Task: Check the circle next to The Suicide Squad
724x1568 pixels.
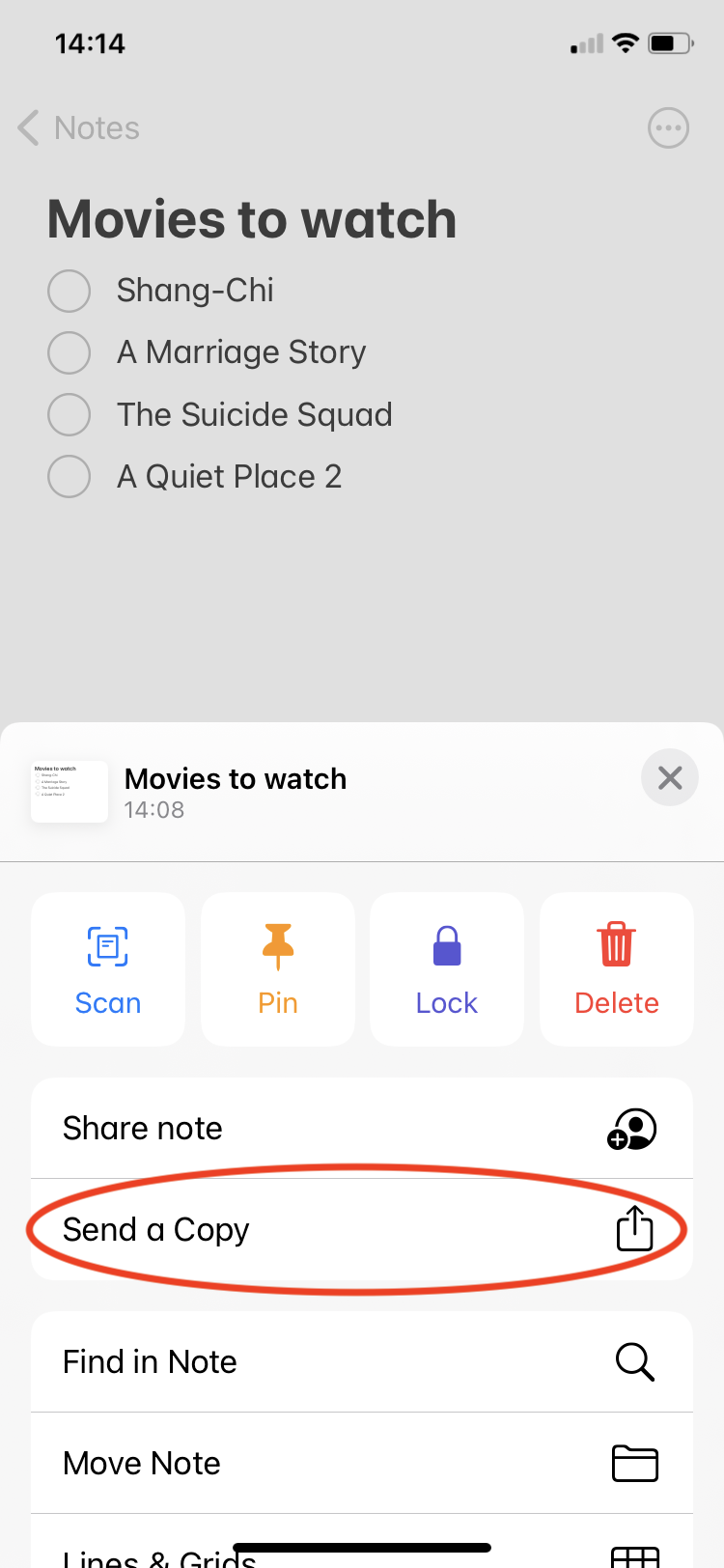Action: 69,414
